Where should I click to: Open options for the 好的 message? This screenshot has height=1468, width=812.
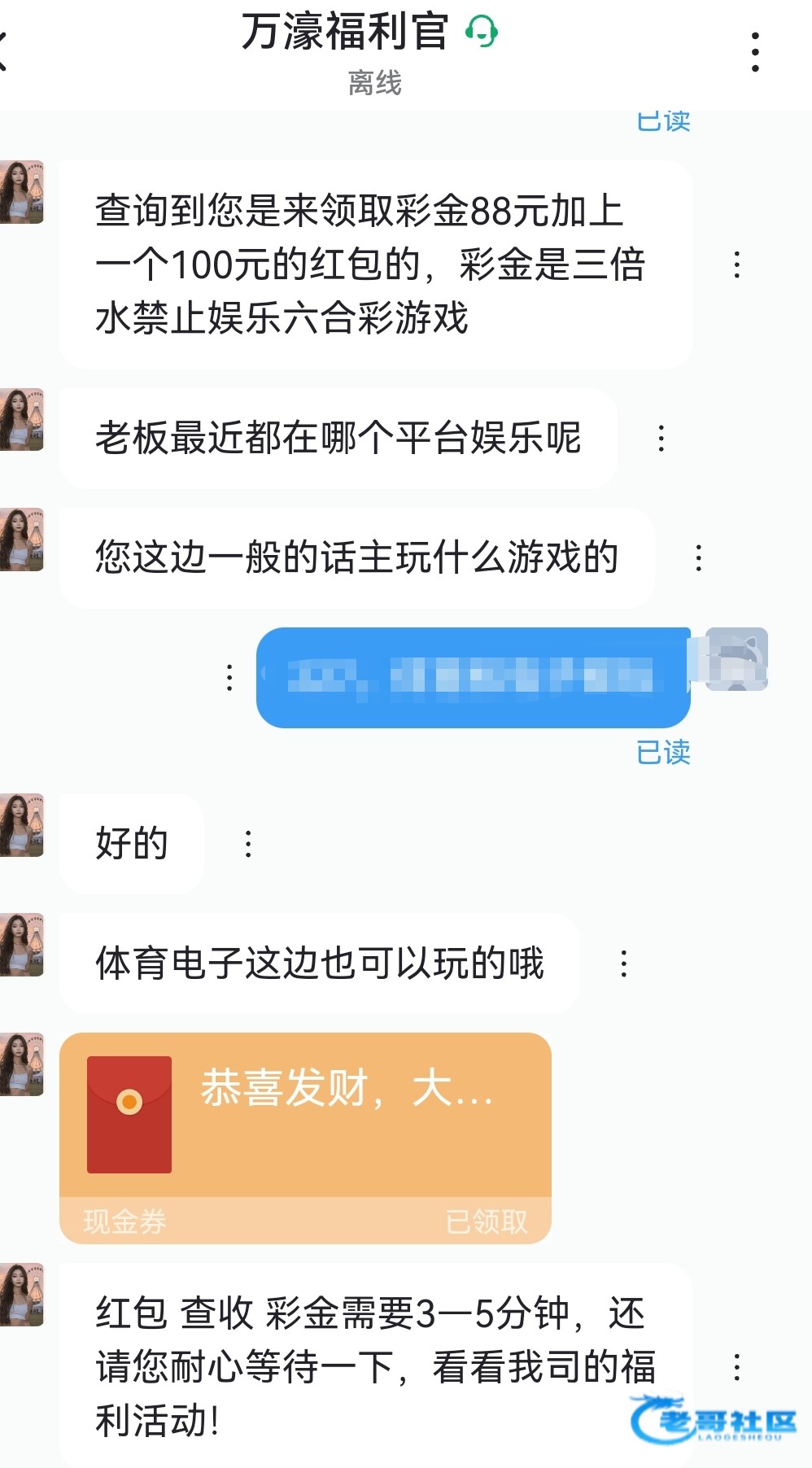pos(249,844)
